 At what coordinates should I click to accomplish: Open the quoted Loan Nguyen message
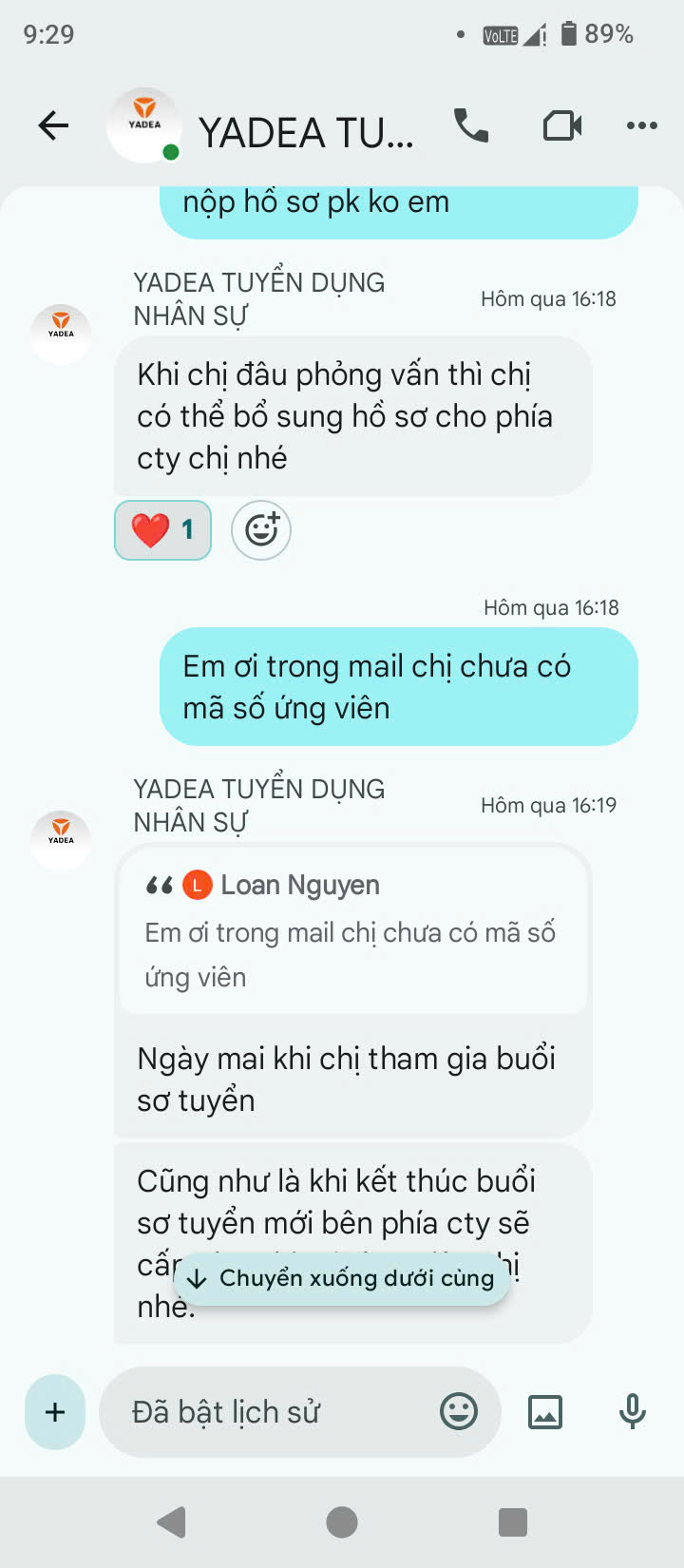coord(352,931)
